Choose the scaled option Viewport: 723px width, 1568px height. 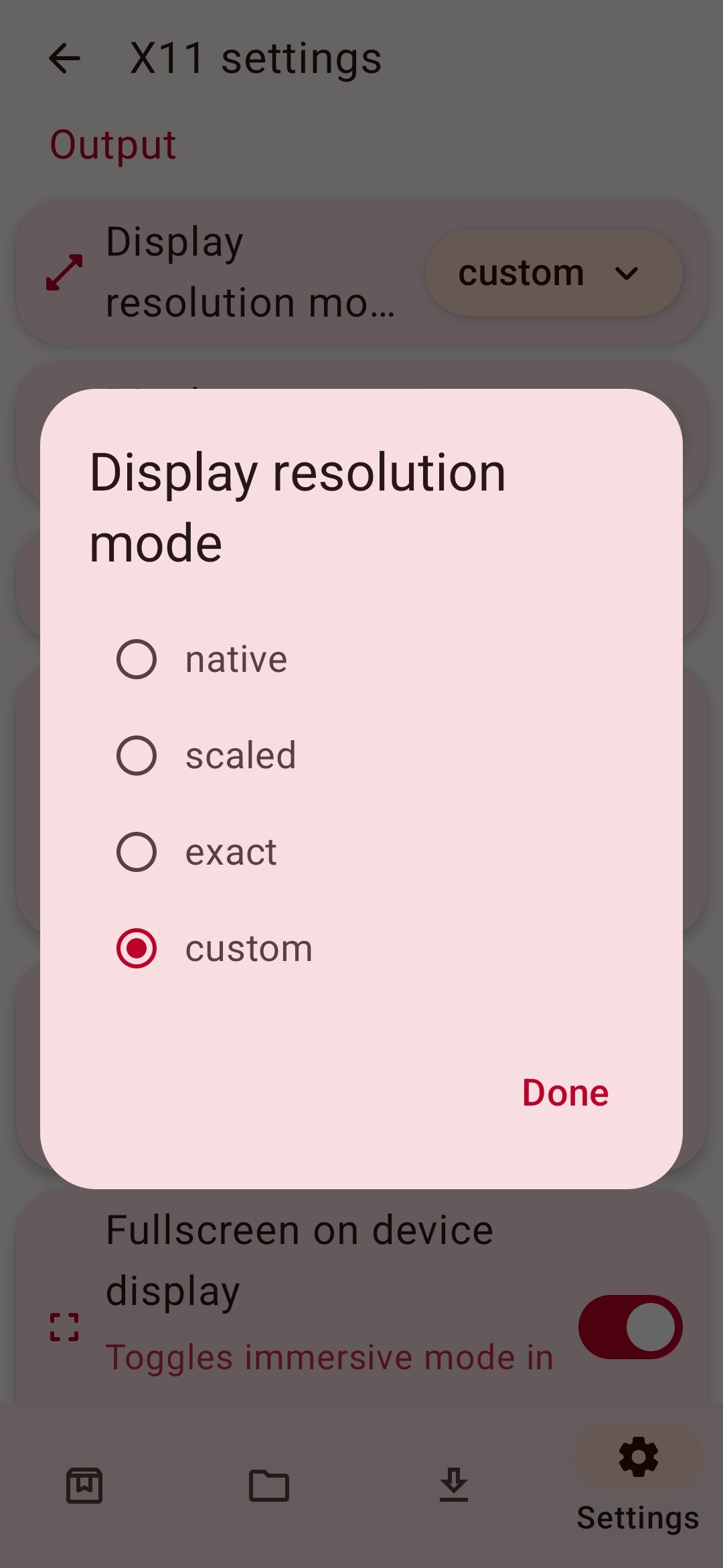pos(137,756)
